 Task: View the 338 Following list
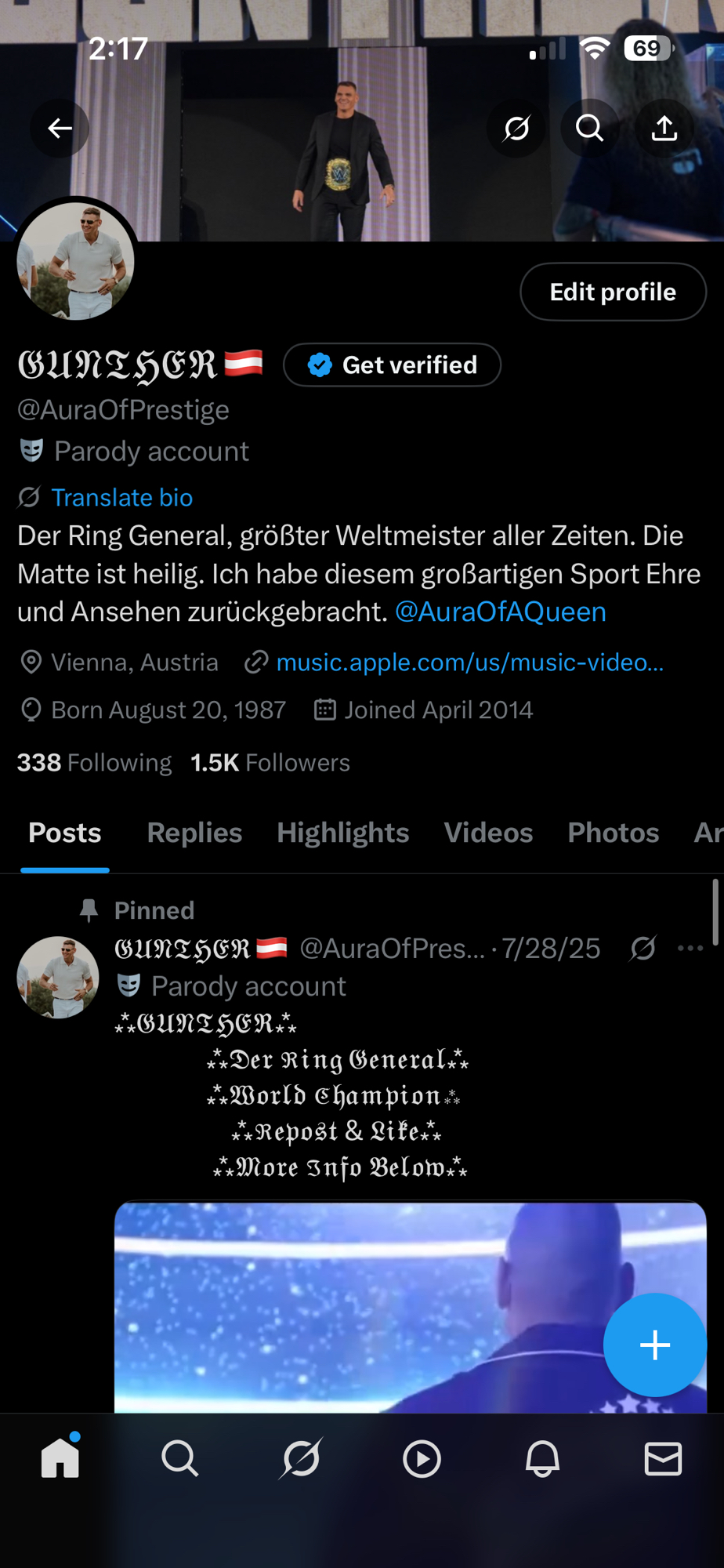tap(94, 762)
